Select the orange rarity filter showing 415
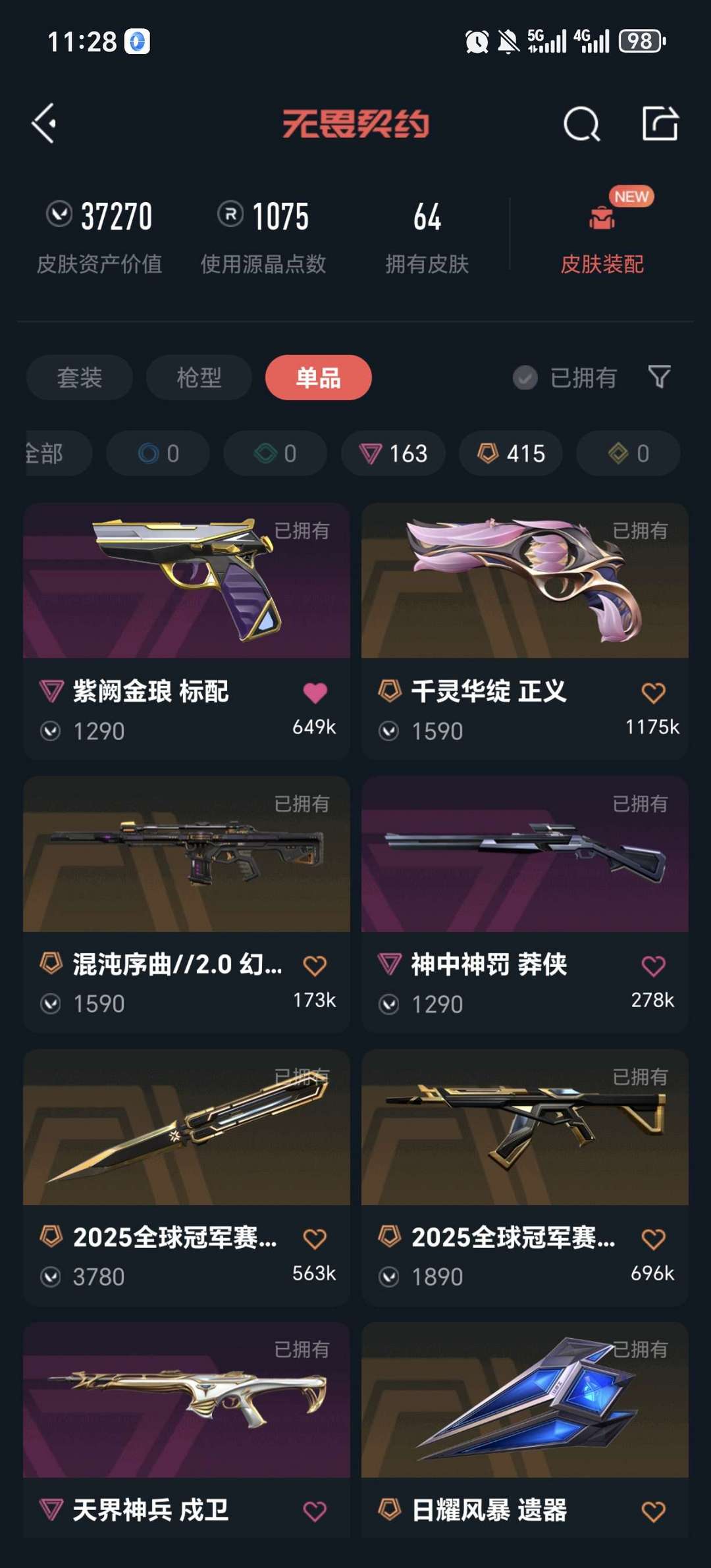711x1568 pixels. pyautogui.click(x=511, y=454)
